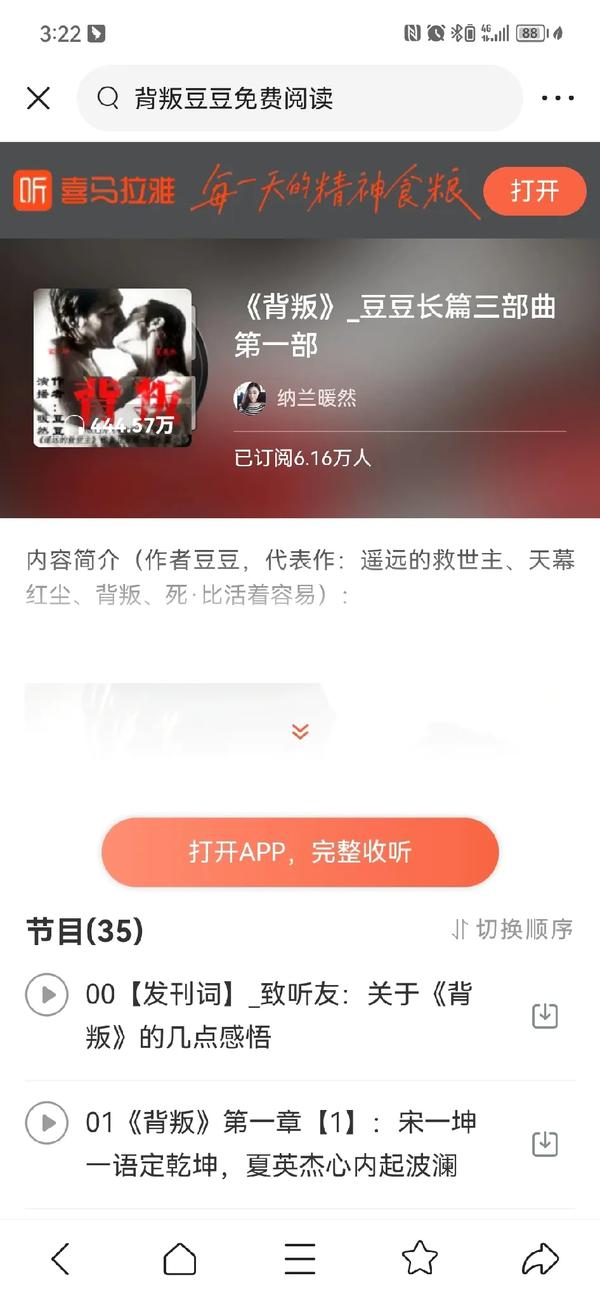Bookmark this page with the star icon
The image size is (600, 1299).
point(420,1258)
